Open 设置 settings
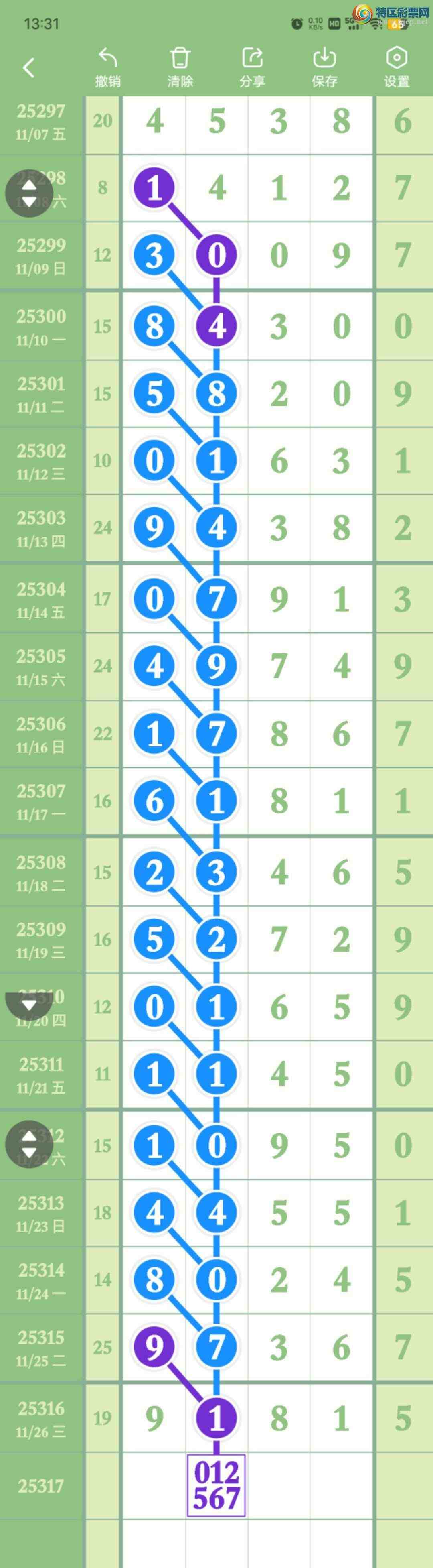433x1568 pixels. [x=397, y=67]
